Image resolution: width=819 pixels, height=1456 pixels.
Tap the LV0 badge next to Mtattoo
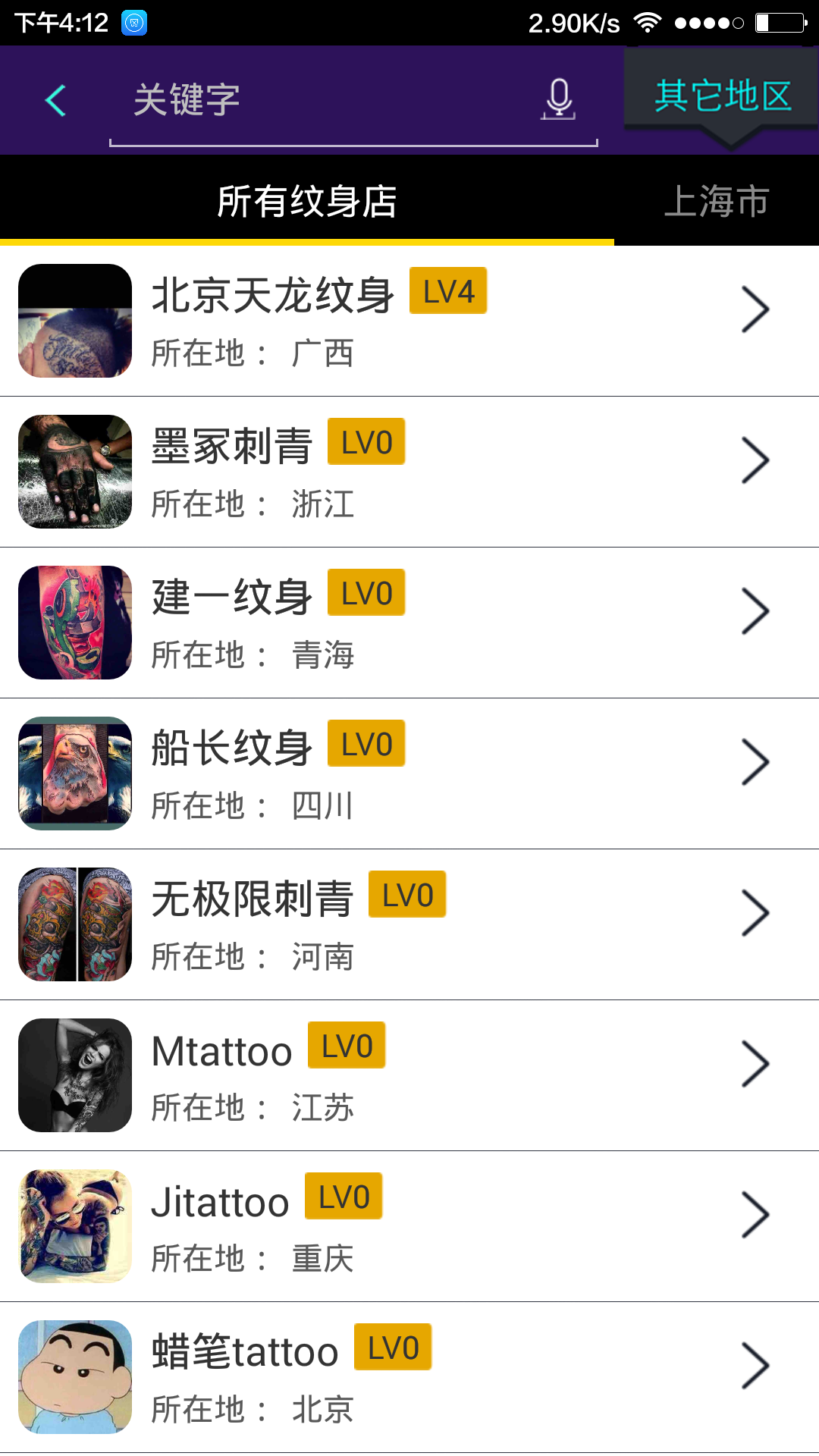(x=347, y=1045)
